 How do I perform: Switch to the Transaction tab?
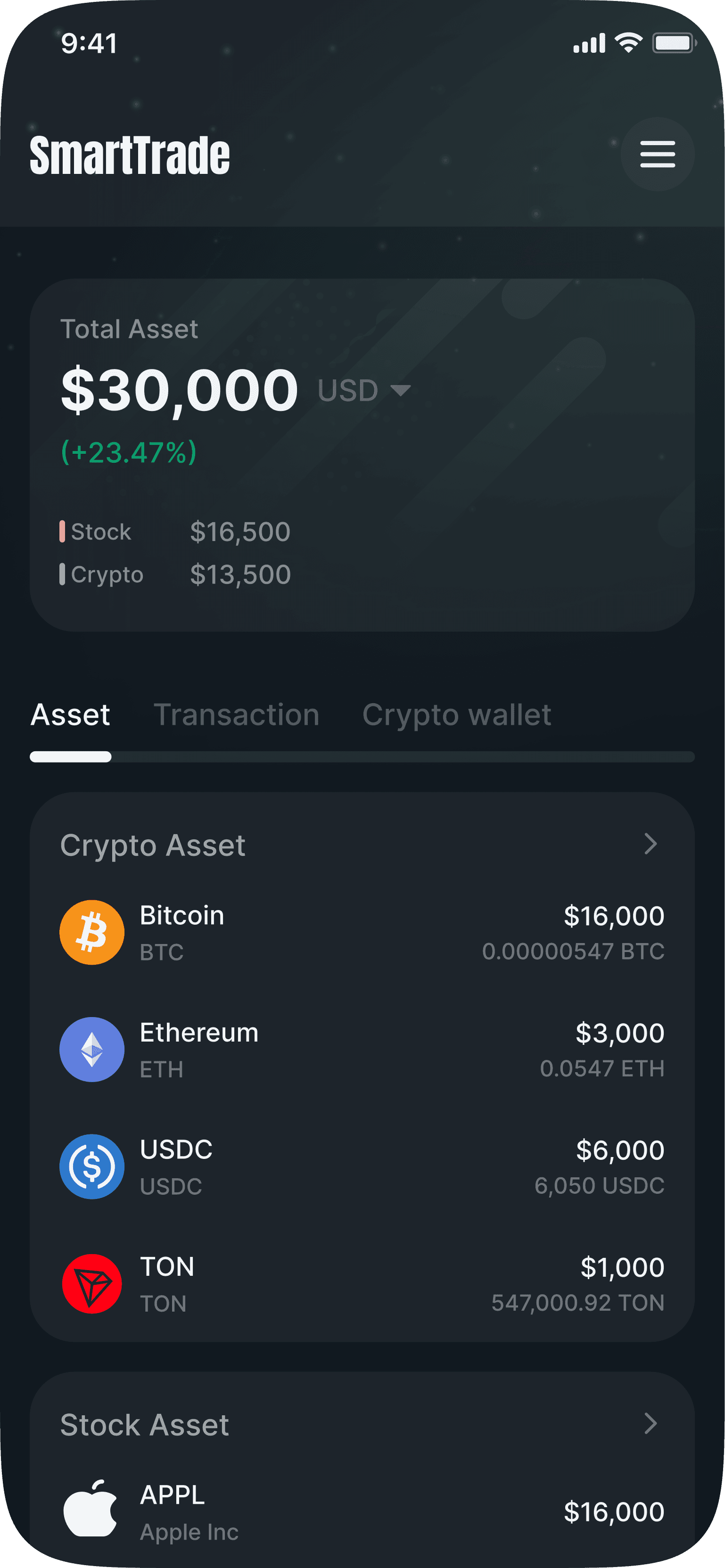[236, 714]
